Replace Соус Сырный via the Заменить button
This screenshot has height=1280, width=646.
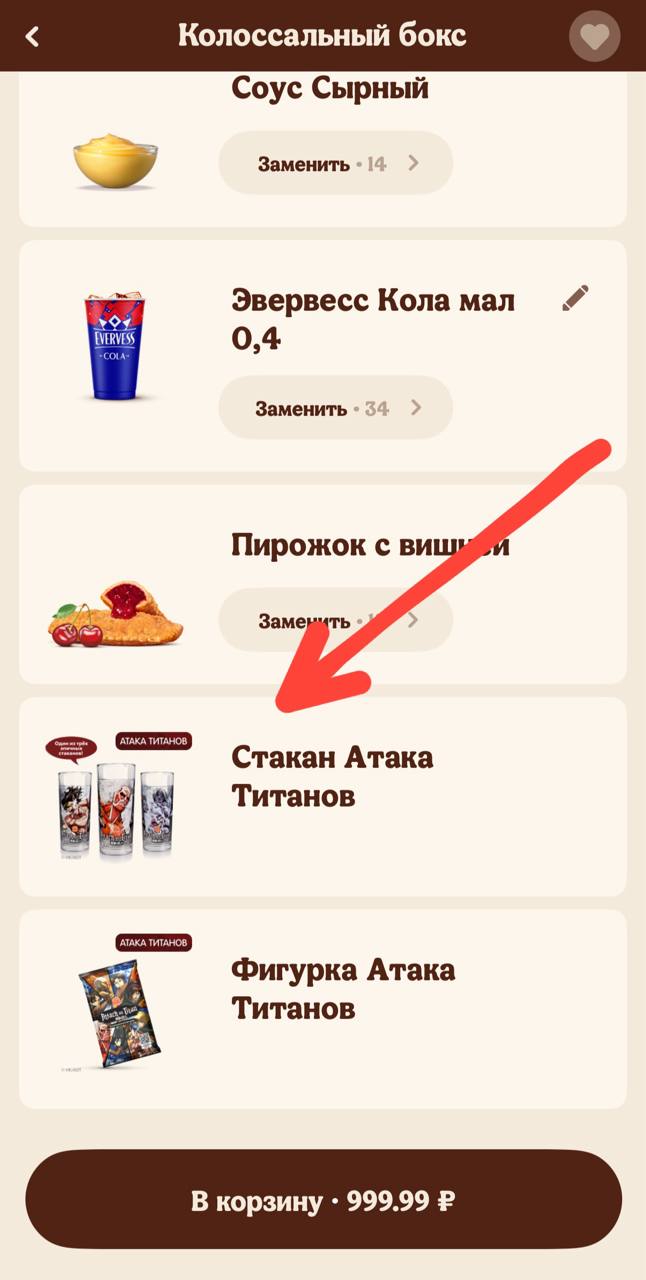(335, 163)
